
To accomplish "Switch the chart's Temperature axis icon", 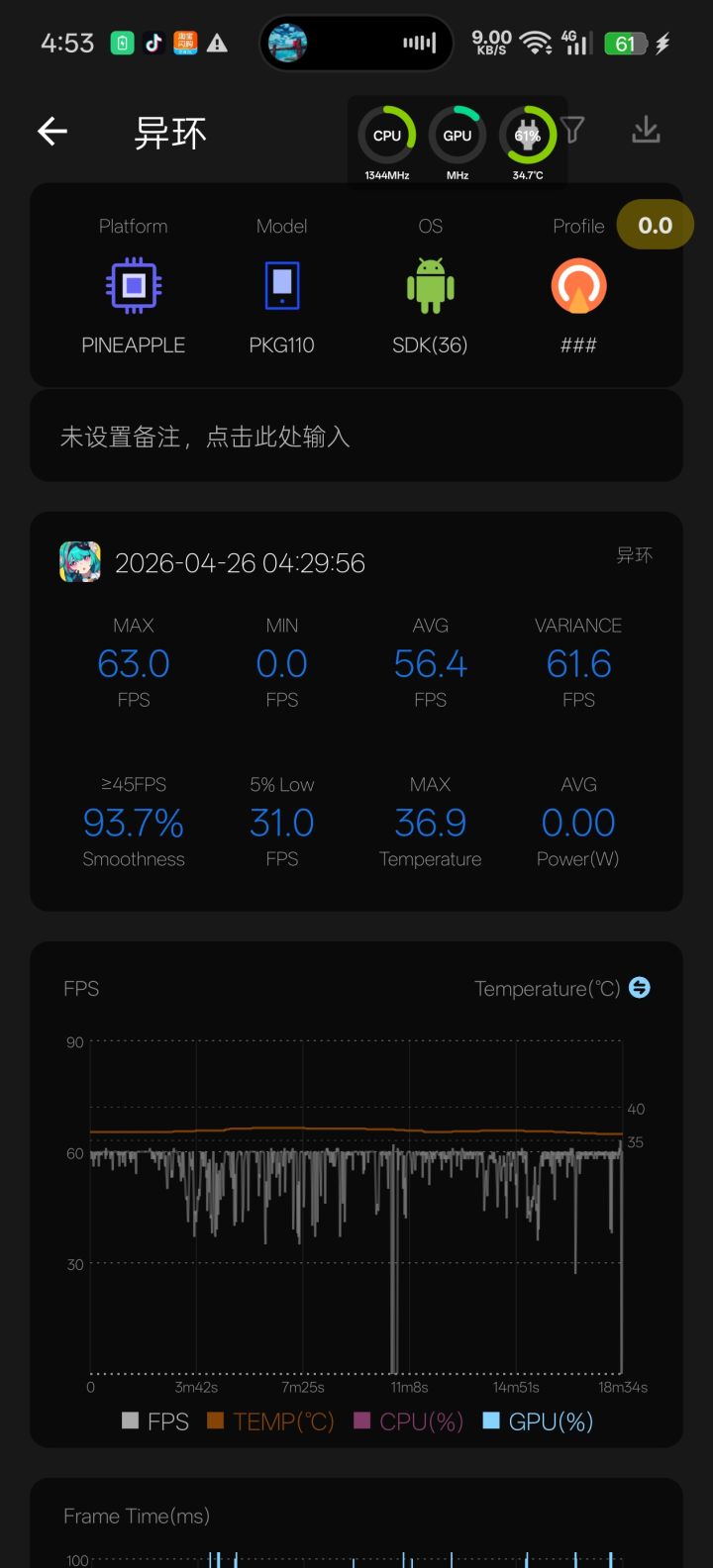I will [x=640, y=988].
